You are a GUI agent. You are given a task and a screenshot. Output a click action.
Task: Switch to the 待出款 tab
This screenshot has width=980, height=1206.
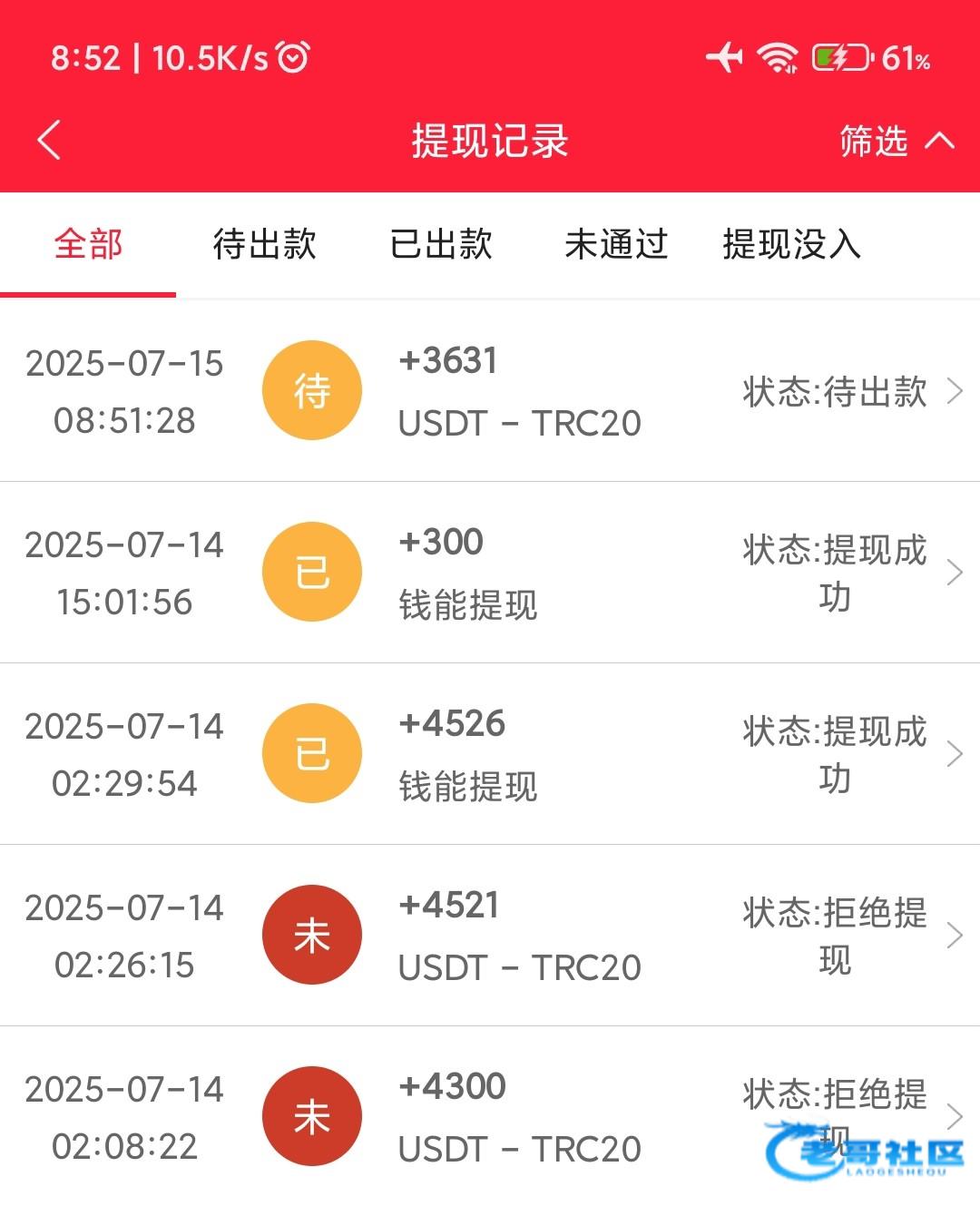(x=264, y=245)
